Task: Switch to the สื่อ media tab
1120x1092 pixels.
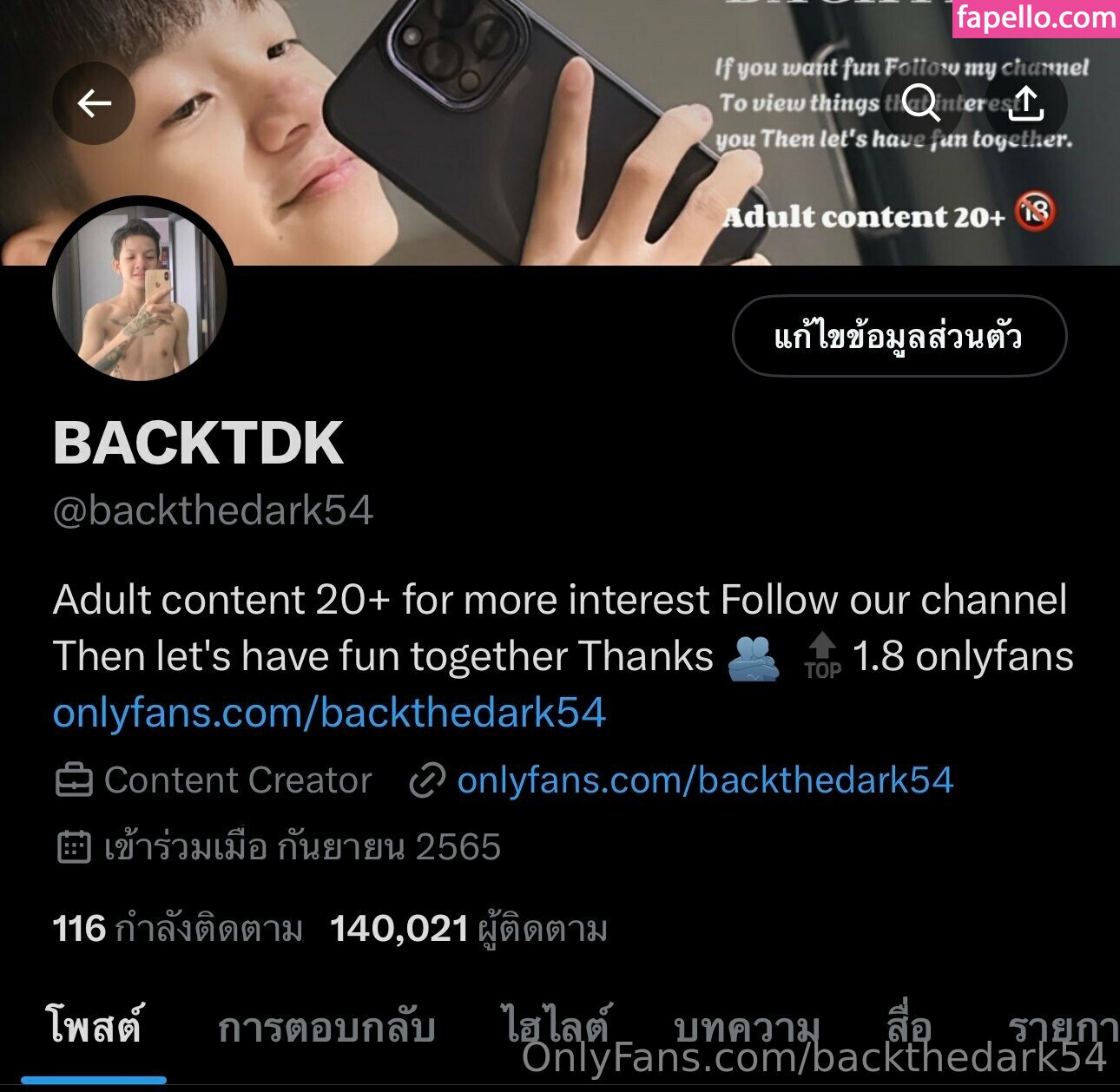Action: (x=909, y=1028)
